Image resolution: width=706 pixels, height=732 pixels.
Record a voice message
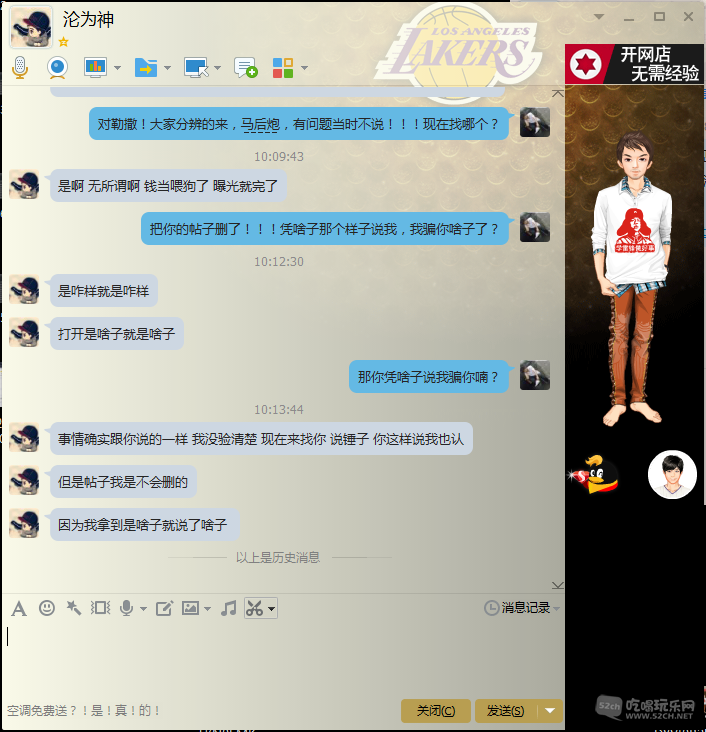pyautogui.click(x=126, y=608)
